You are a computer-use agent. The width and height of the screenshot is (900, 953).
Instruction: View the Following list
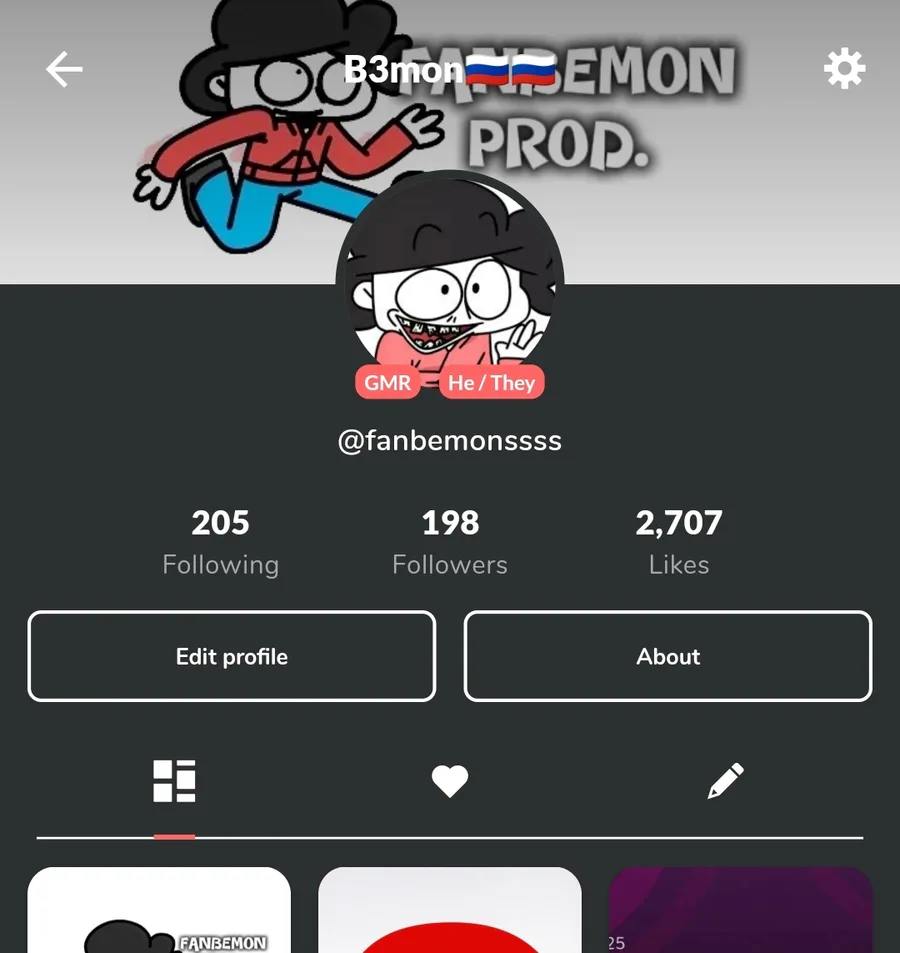tap(220, 542)
